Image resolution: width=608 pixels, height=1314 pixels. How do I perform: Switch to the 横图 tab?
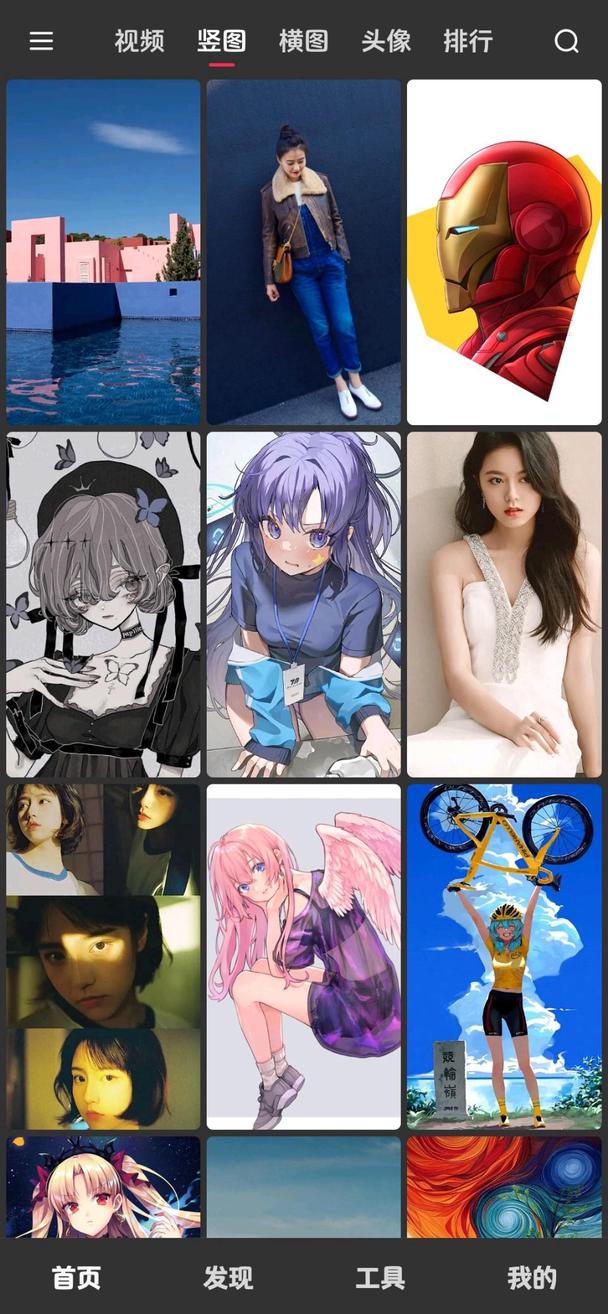pos(304,41)
